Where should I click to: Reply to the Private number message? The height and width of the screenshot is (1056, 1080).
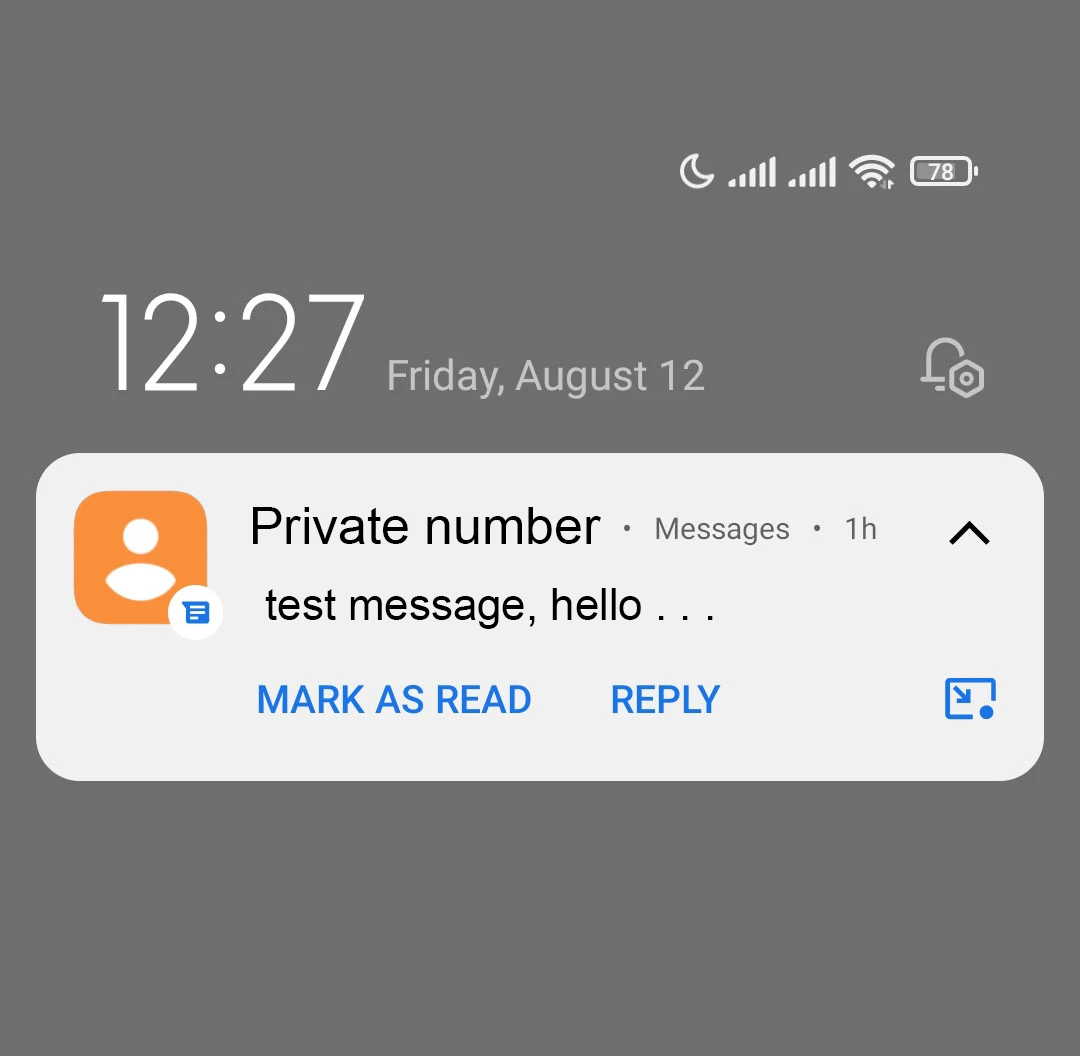(x=665, y=700)
